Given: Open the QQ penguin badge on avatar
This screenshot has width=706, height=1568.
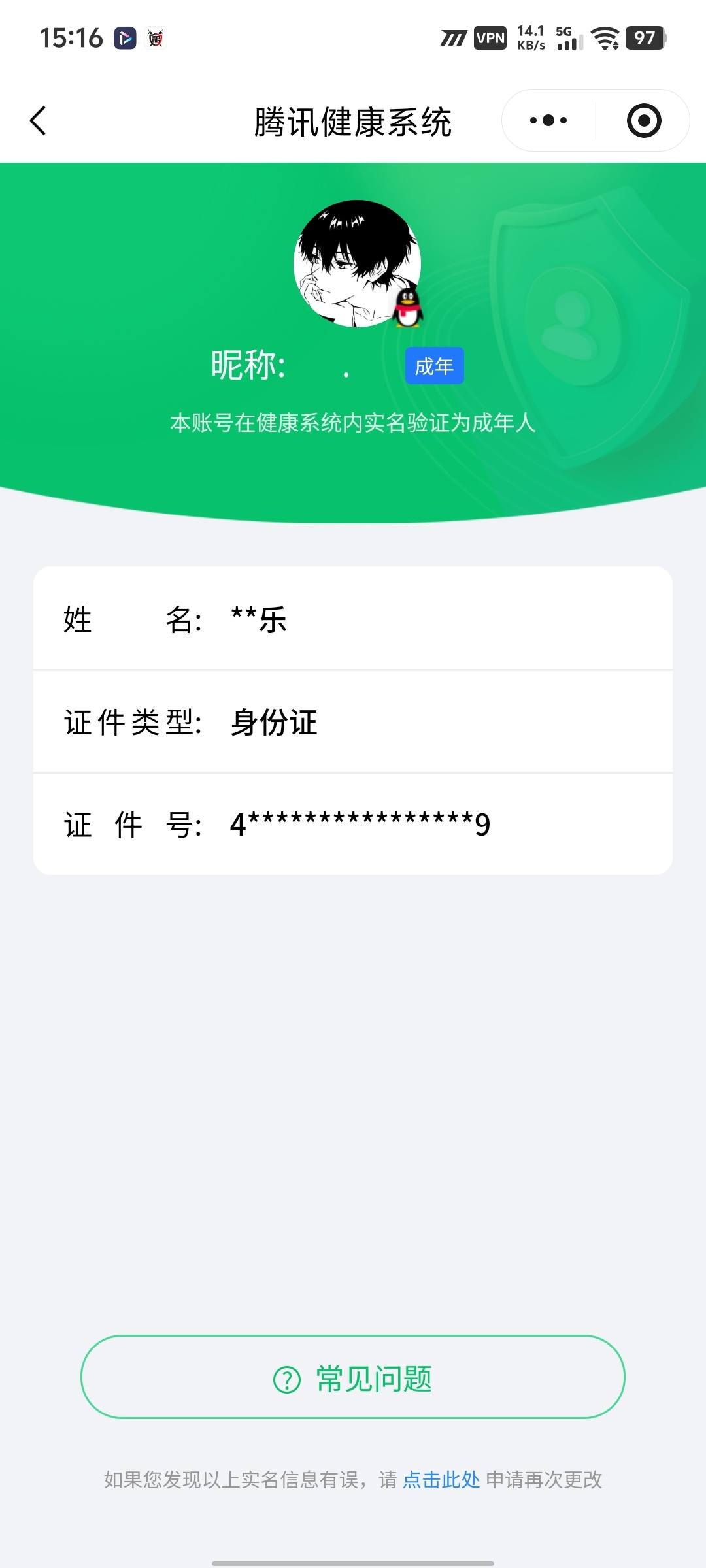Looking at the screenshot, I should tap(409, 308).
